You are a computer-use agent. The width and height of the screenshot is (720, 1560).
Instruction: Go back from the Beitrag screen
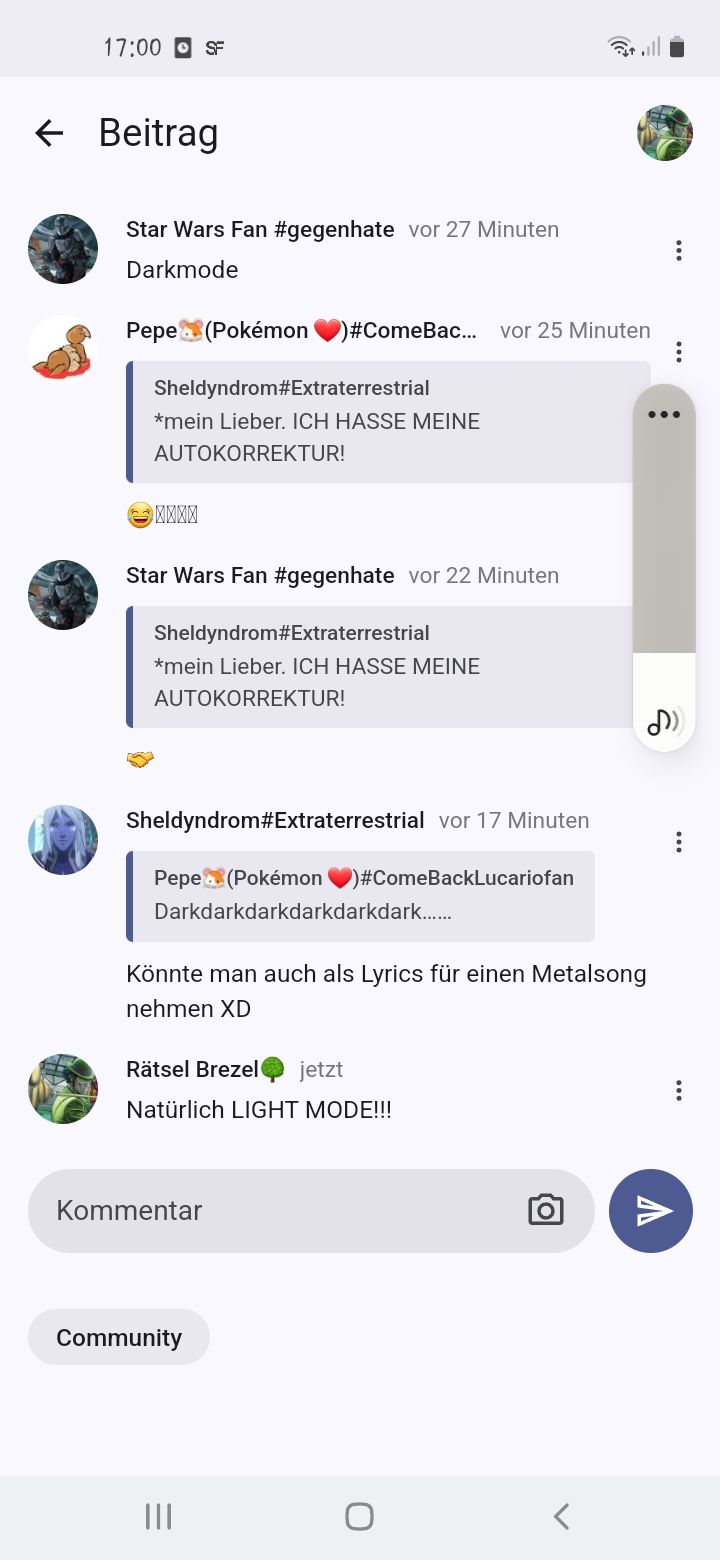pos(49,133)
